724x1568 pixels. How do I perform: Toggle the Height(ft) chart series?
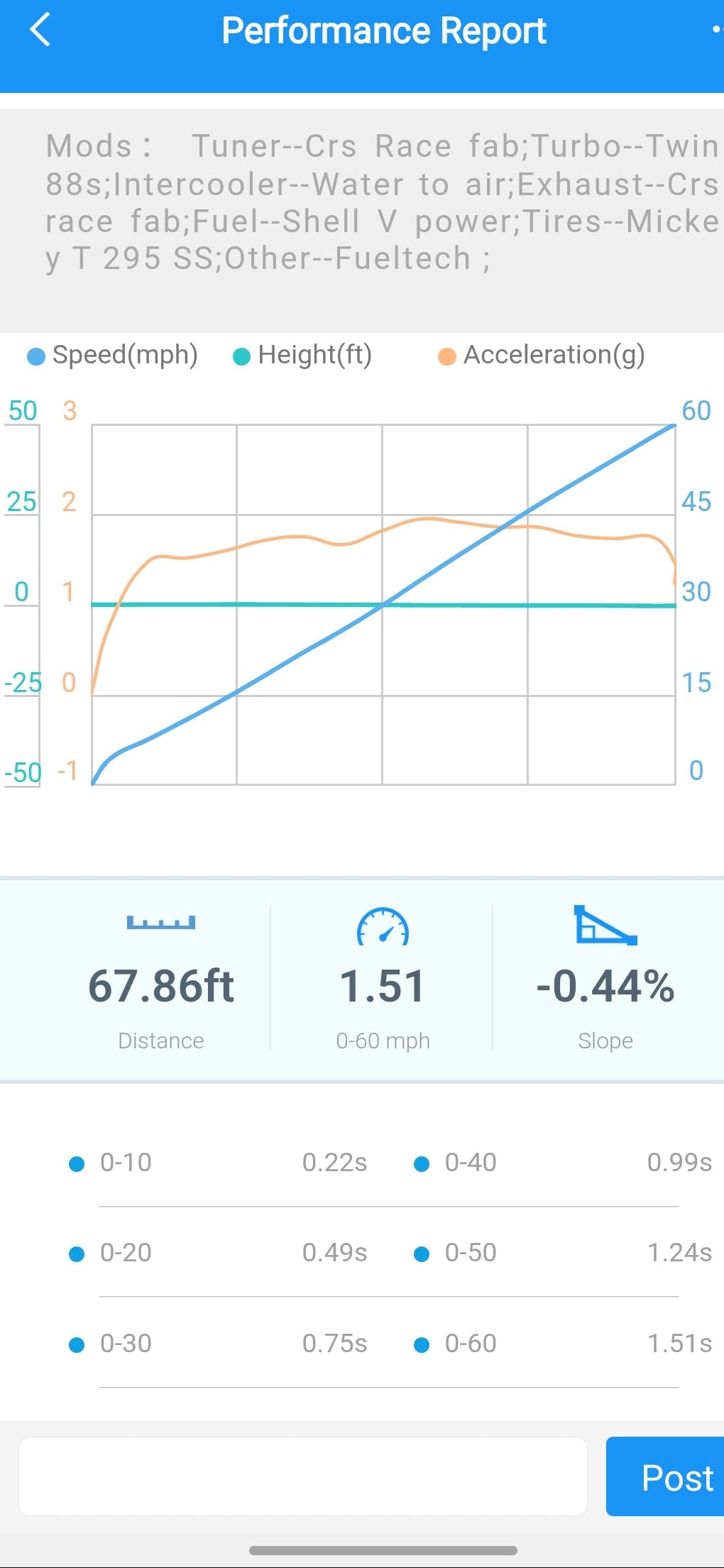click(303, 355)
